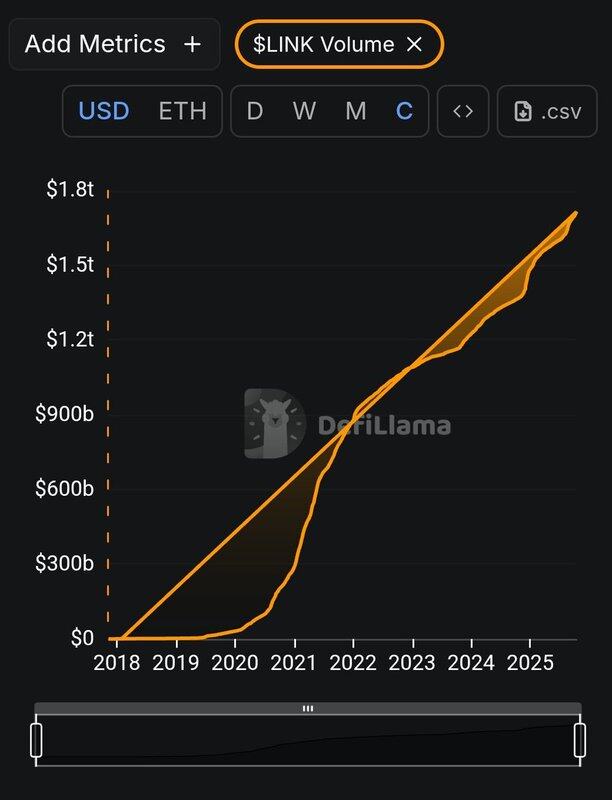Select the monthly M interval
The image size is (612, 800).
[x=355, y=110]
